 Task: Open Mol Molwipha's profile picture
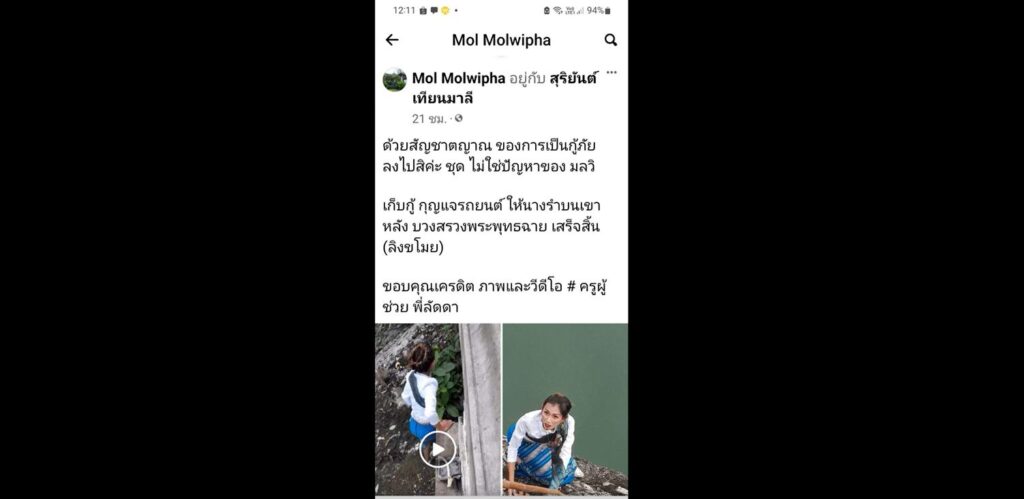coord(394,80)
